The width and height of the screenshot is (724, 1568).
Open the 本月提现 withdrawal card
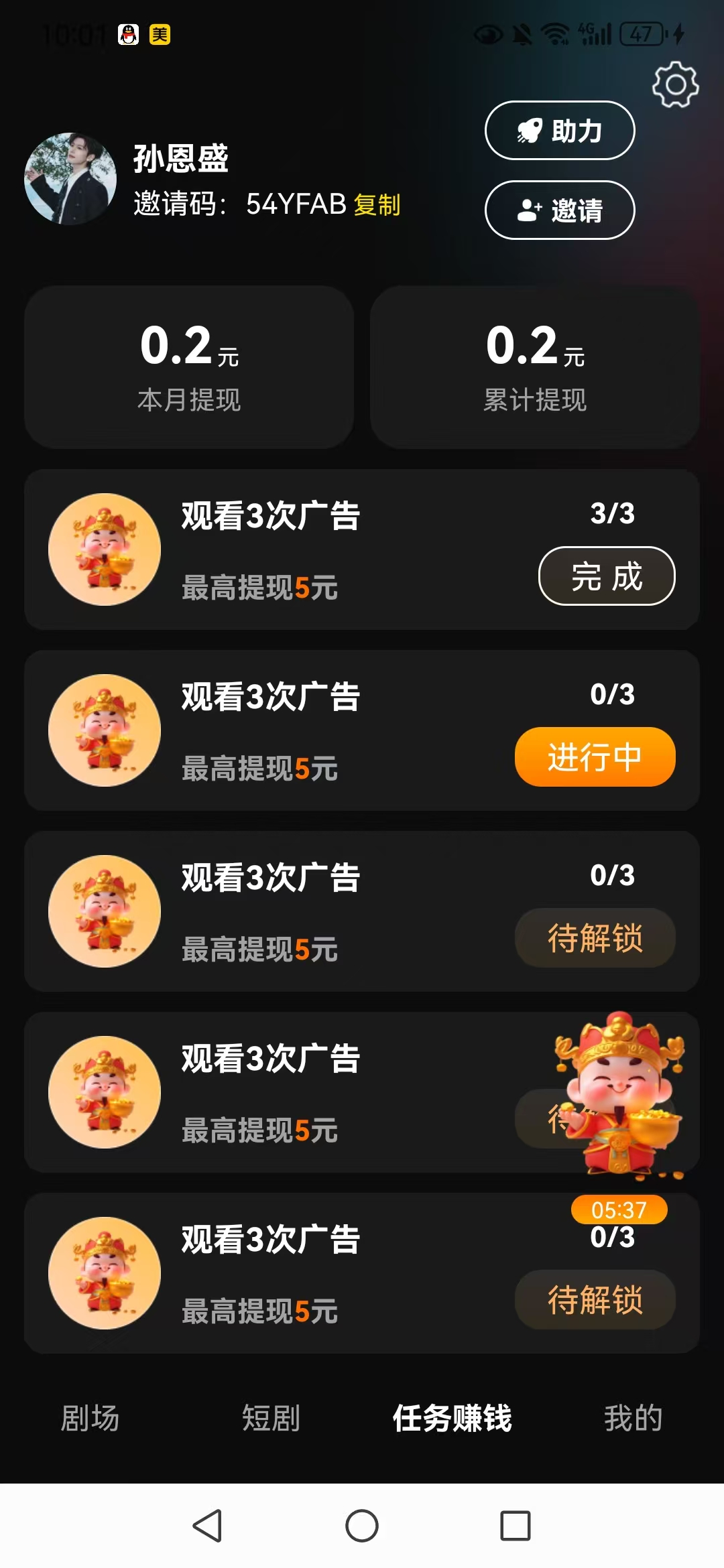pos(189,367)
